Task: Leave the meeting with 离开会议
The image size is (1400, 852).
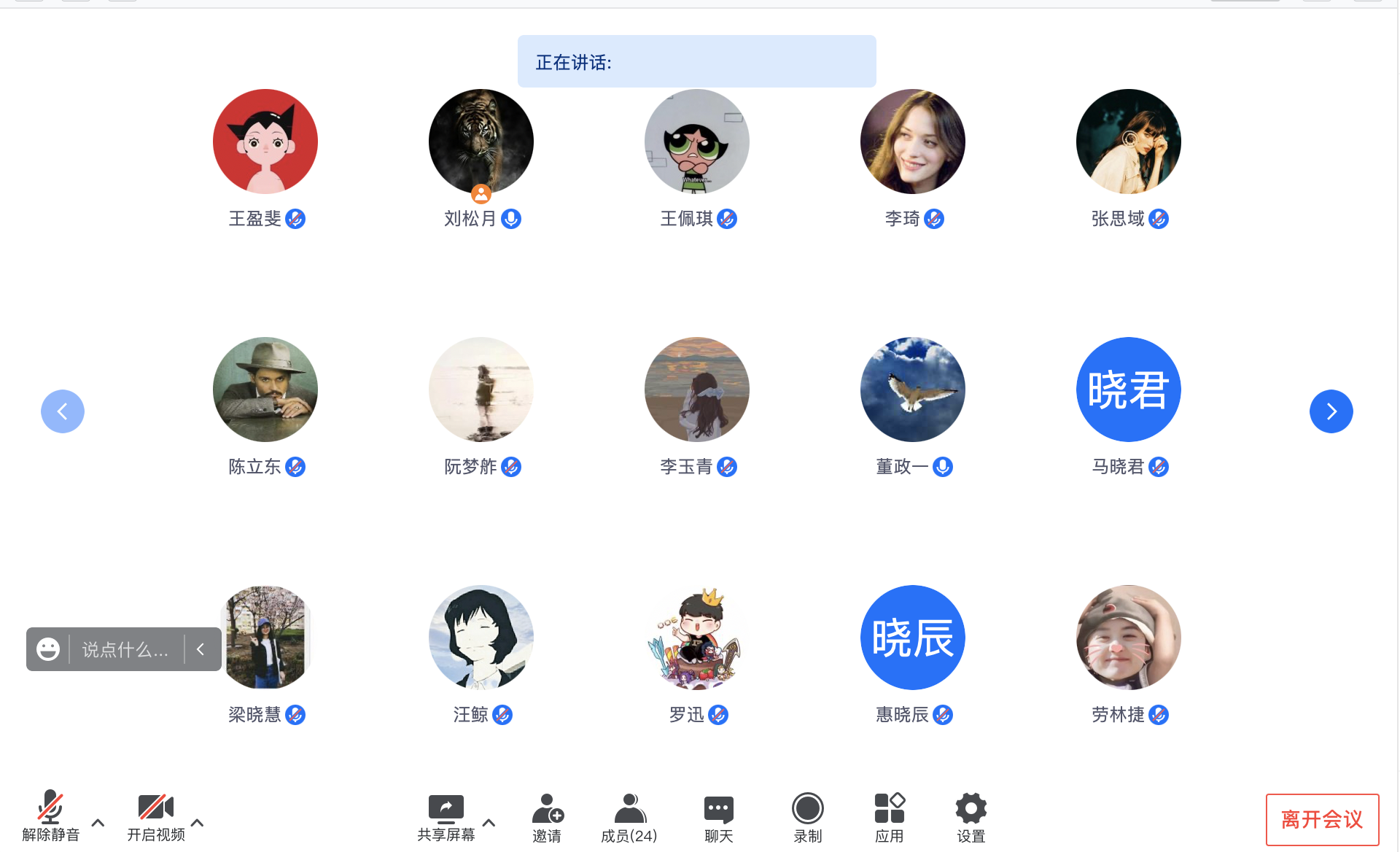Action: tap(1322, 819)
